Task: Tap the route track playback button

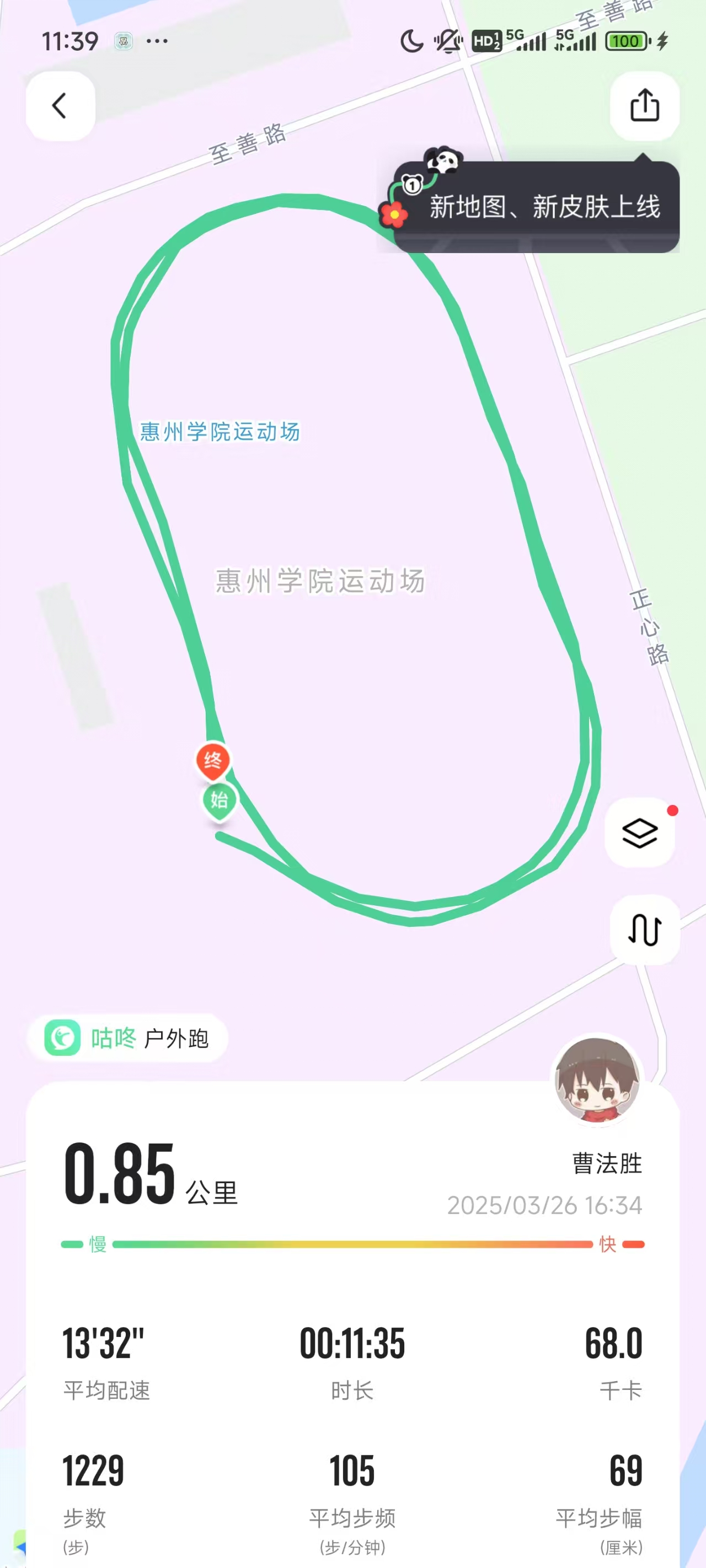Action: [x=644, y=930]
